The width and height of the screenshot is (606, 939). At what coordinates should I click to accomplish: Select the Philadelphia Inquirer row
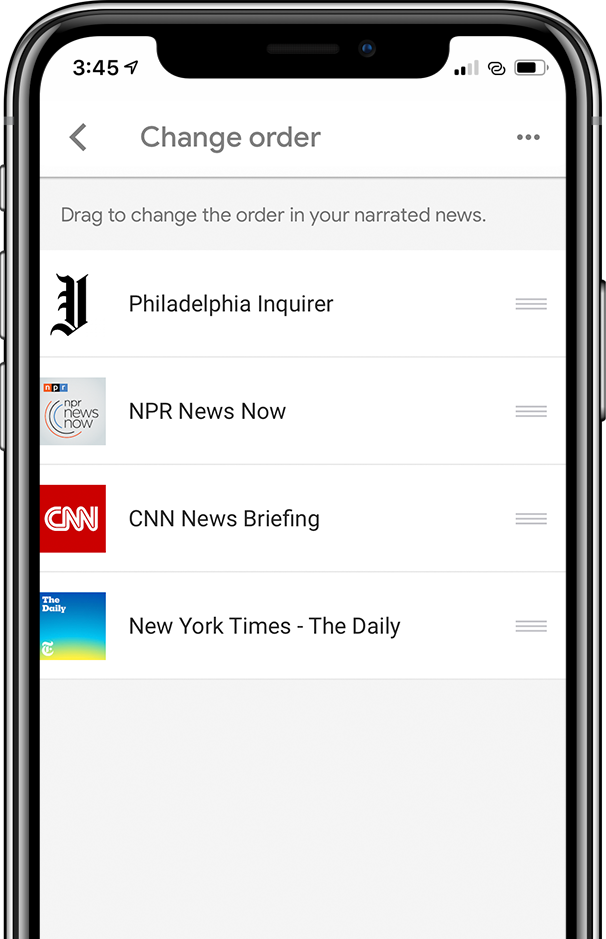tap(231, 304)
